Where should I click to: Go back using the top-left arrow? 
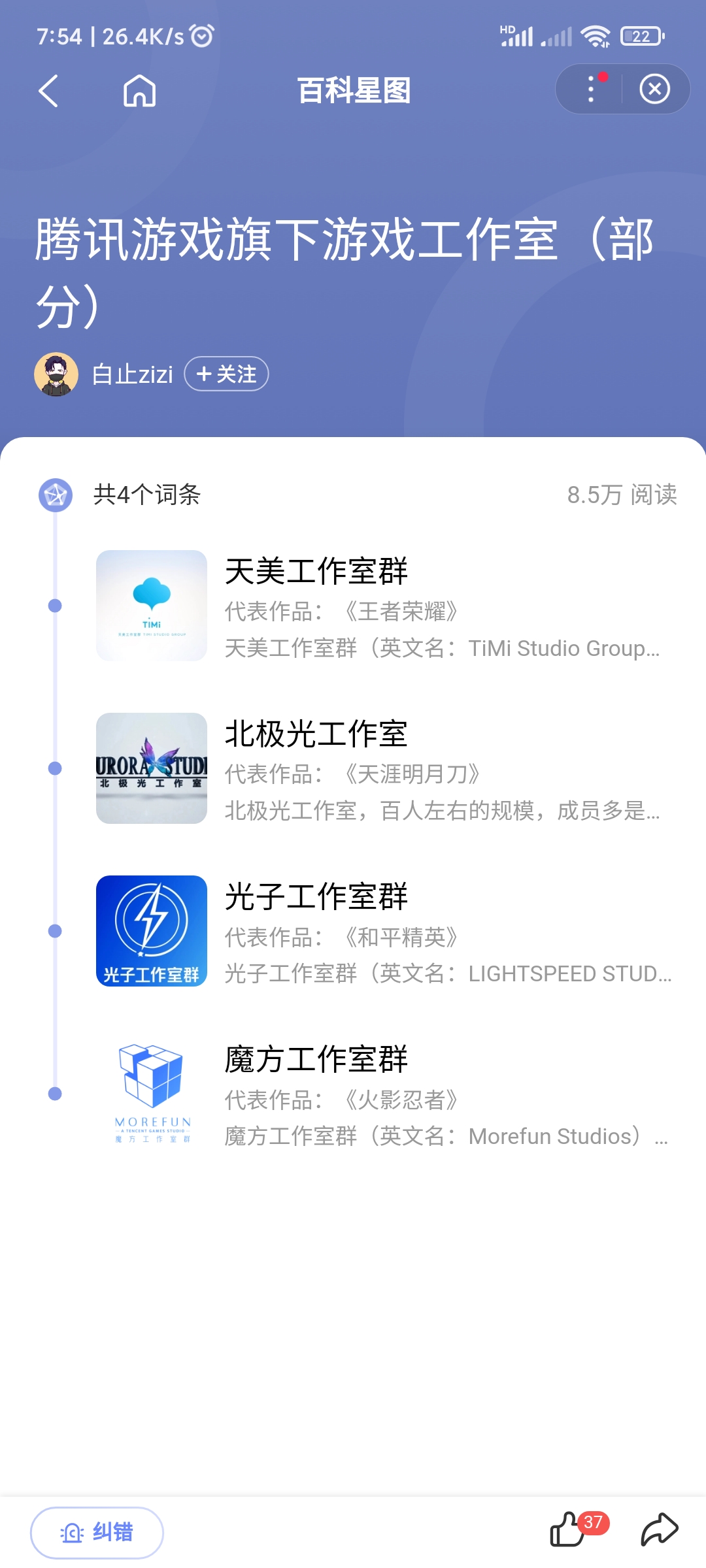tap(48, 90)
